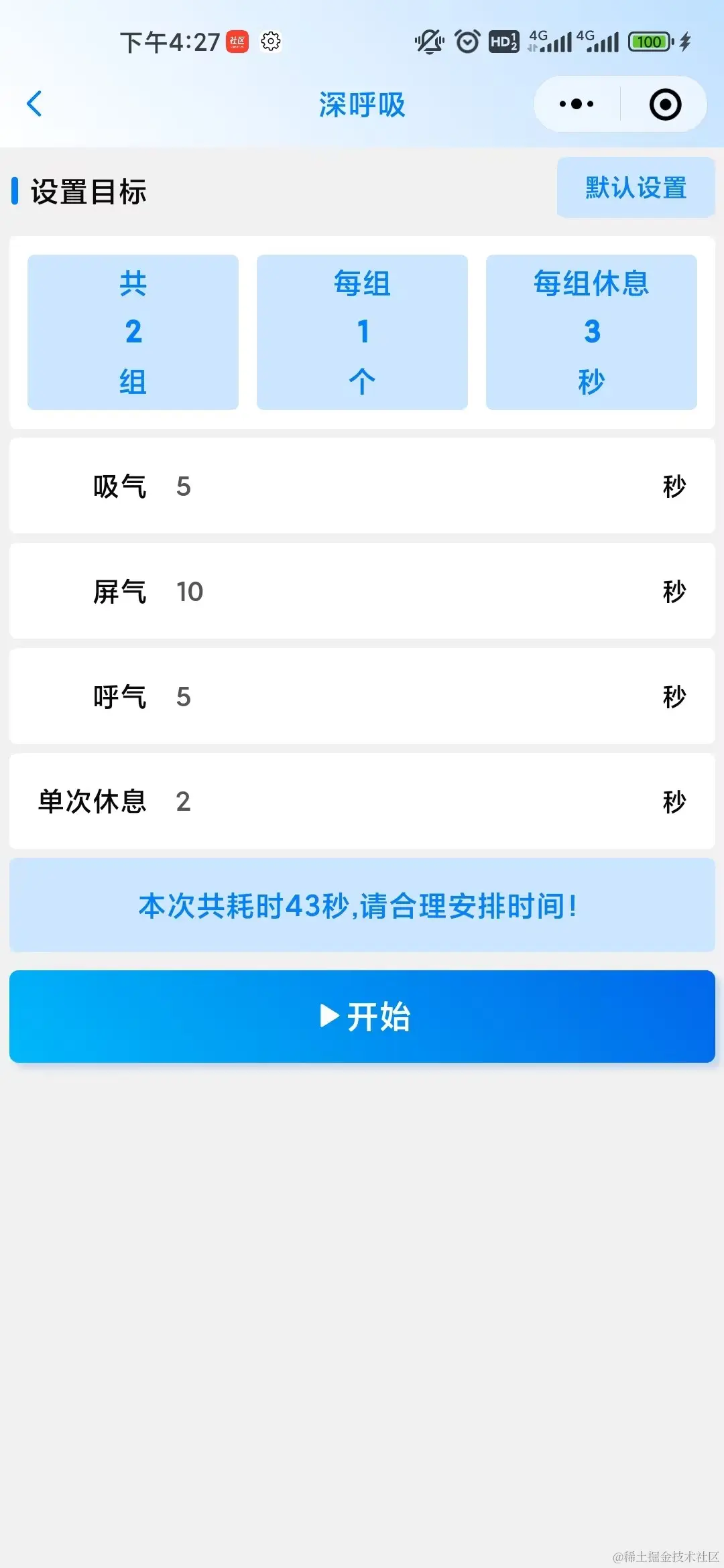Edit the 吸气 seconds field

[x=402, y=486]
